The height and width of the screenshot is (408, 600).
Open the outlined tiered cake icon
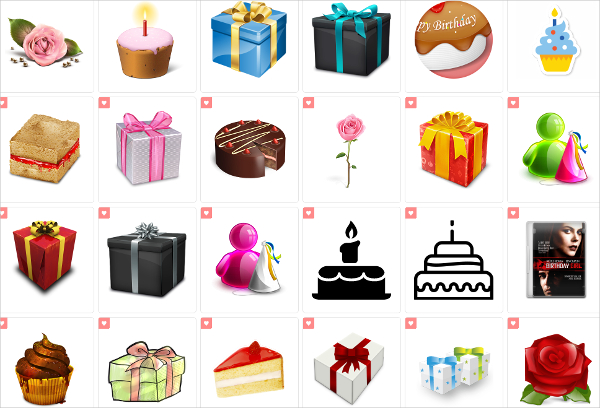pyautogui.click(x=454, y=260)
